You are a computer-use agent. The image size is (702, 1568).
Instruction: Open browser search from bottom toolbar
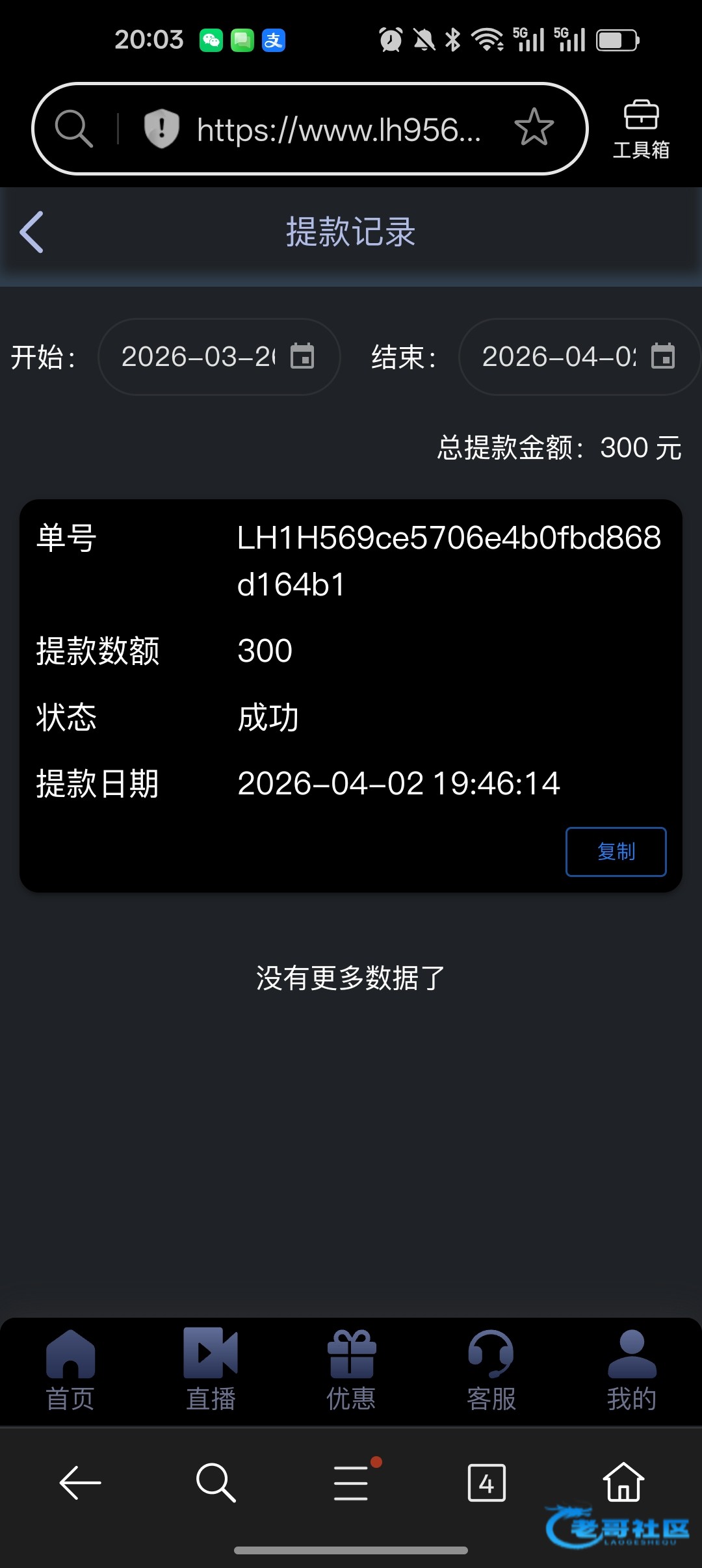(x=215, y=1483)
